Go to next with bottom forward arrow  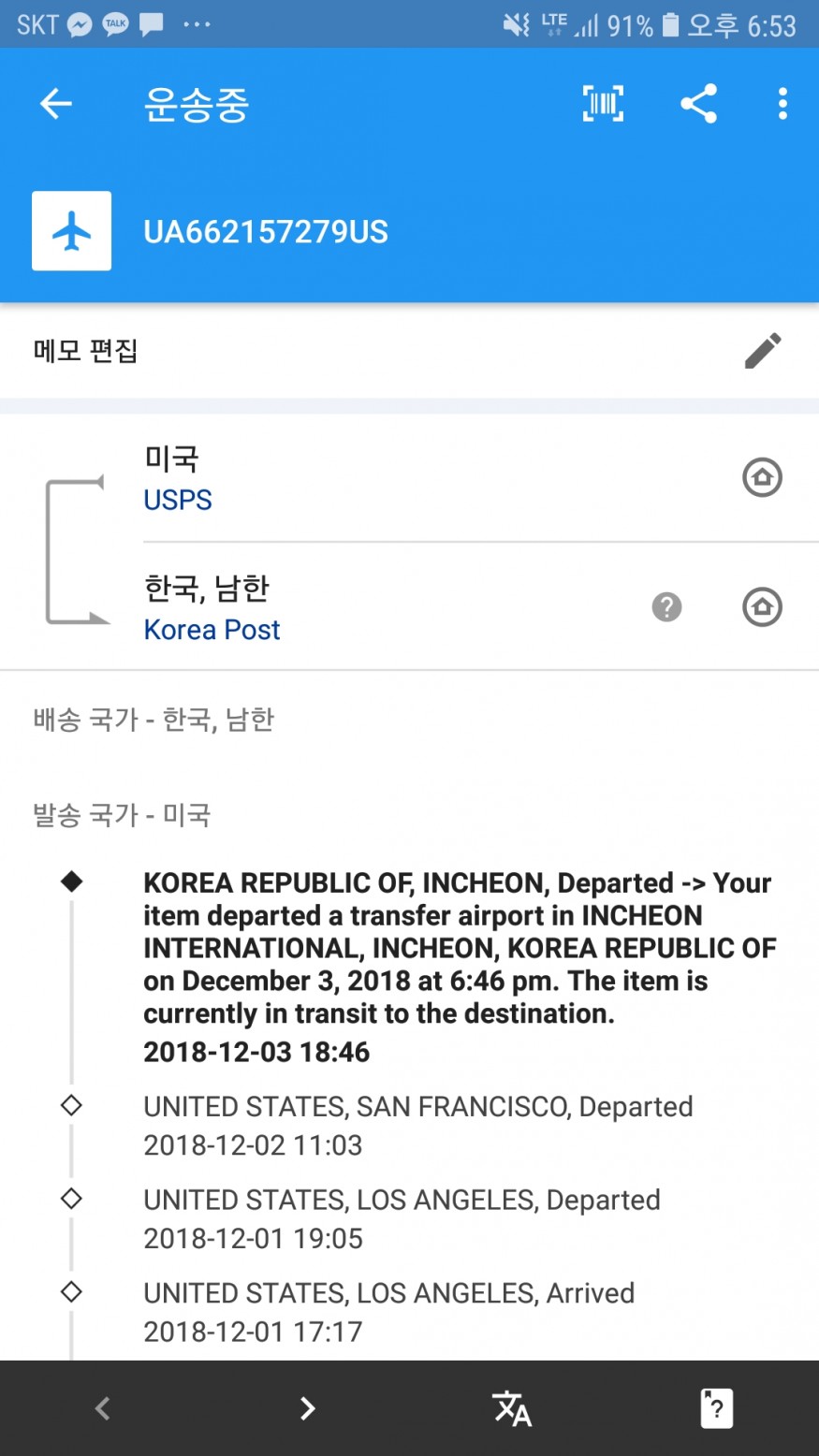click(307, 1408)
